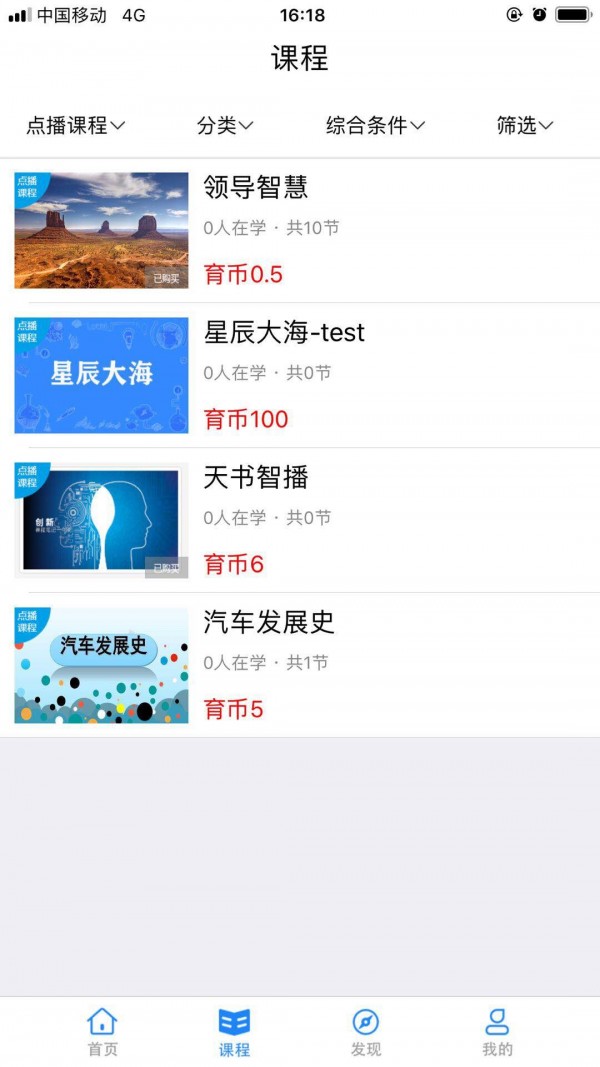
Task: Switch to the 首页 tab
Action: [102, 1032]
